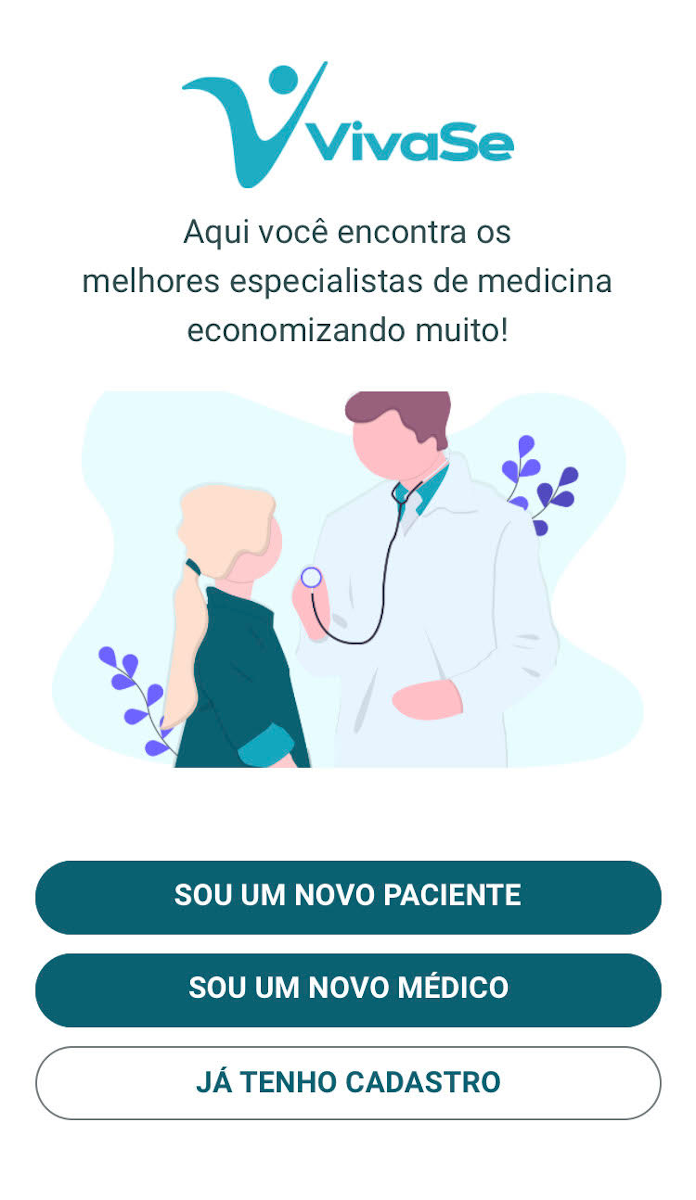The width and height of the screenshot is (696, 1200).
Task: Select 'Sou um novo médico' to register
Action: (x=348, y=990)
